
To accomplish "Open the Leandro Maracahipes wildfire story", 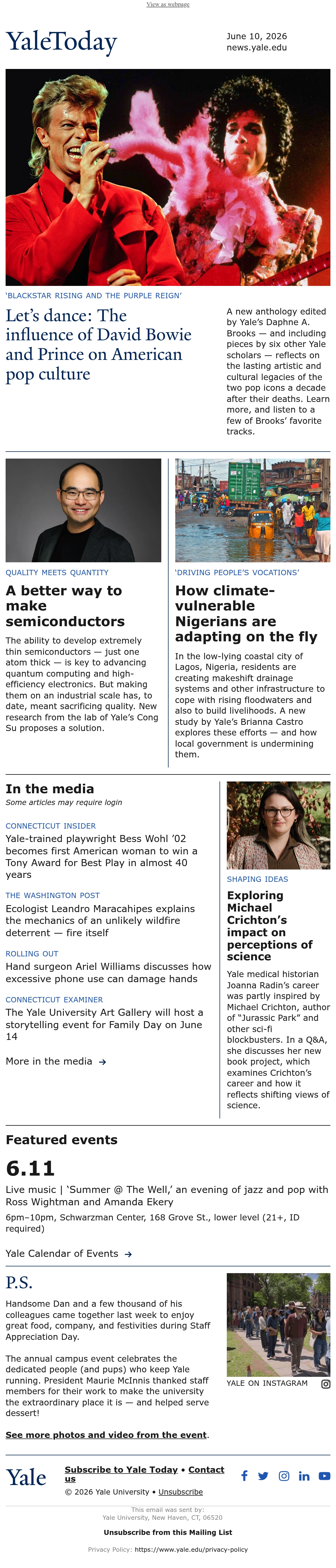I will tap(100, 920).
